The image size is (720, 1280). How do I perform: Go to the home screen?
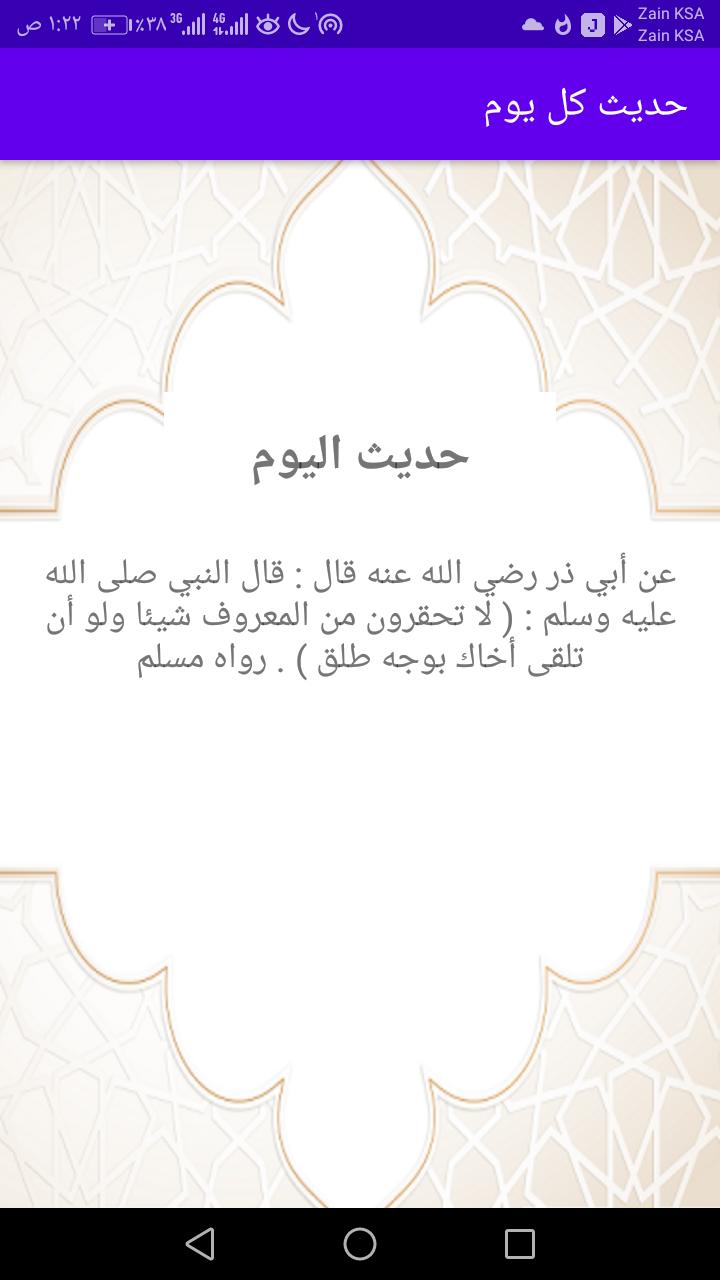(x=360, y=1243)
